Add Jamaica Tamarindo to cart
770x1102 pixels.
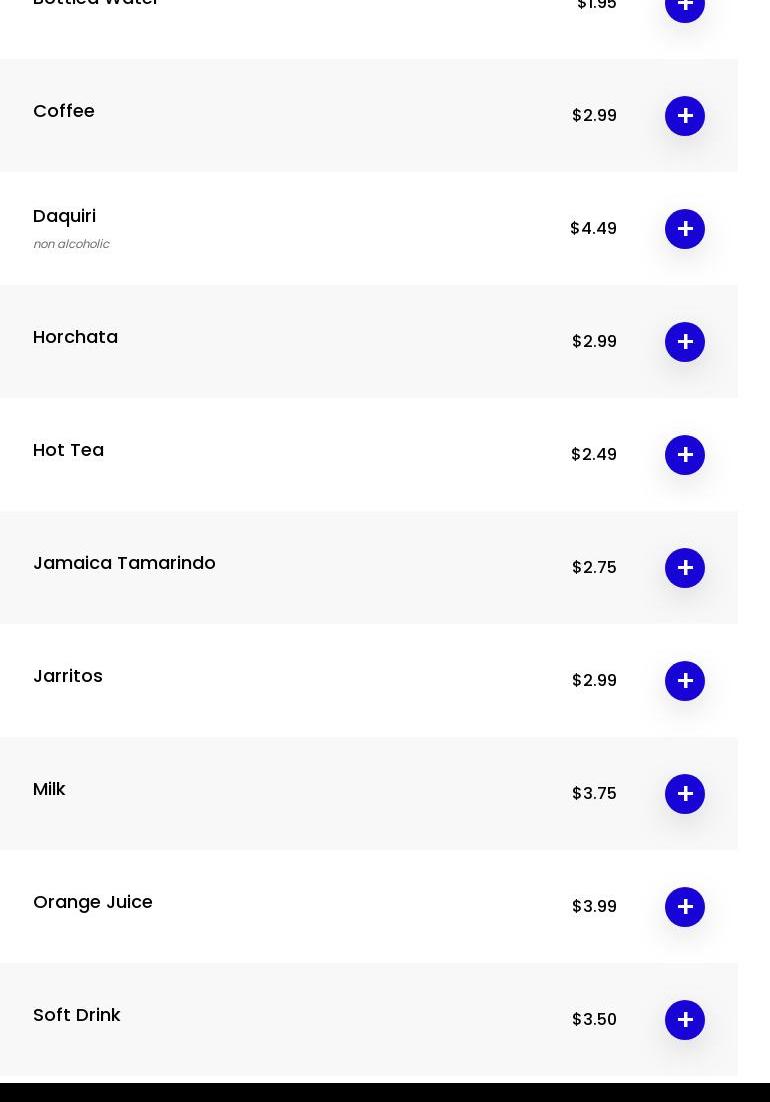click(x=685, y=568)
